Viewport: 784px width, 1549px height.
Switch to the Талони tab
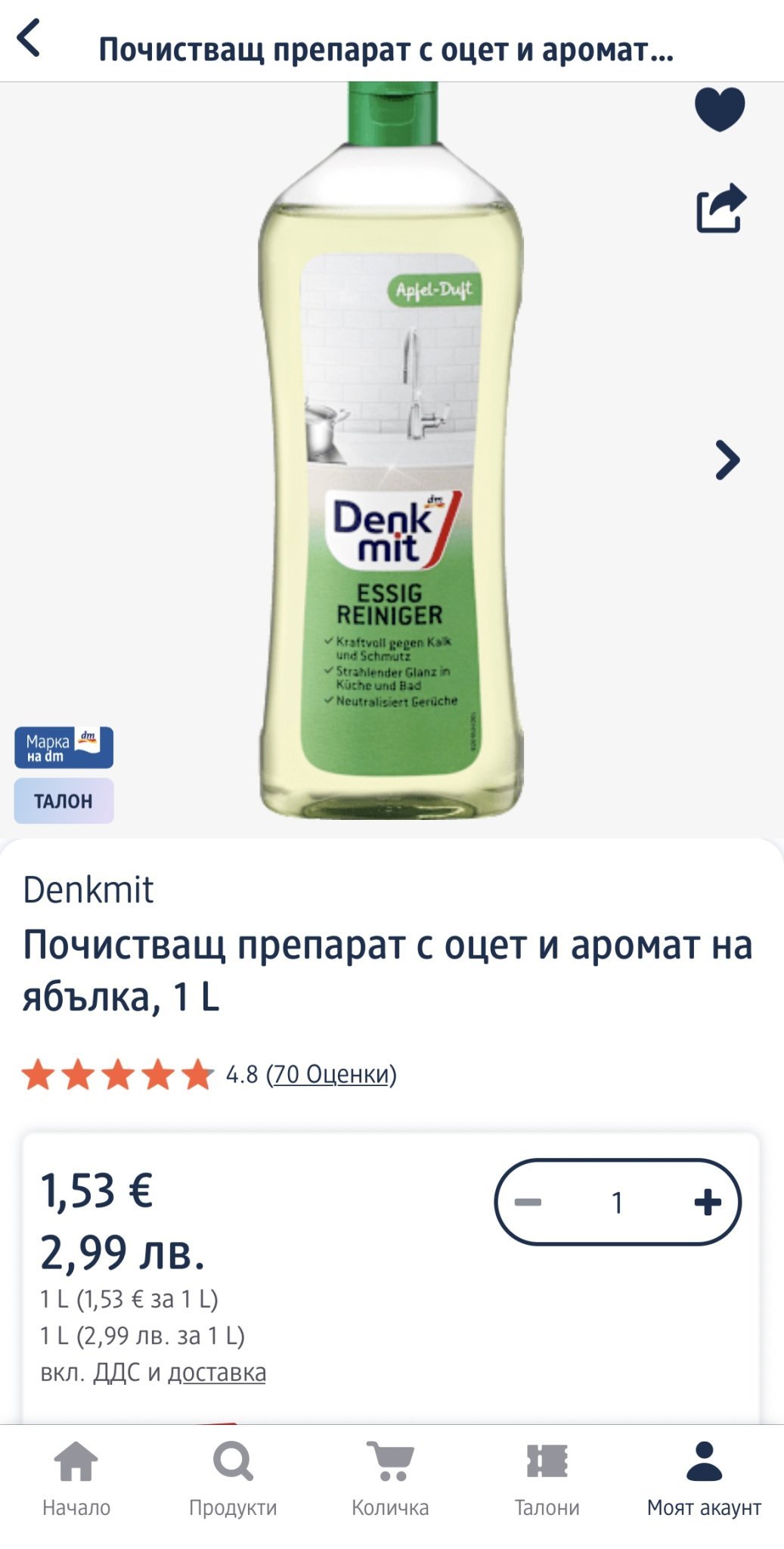[547, 1479]
